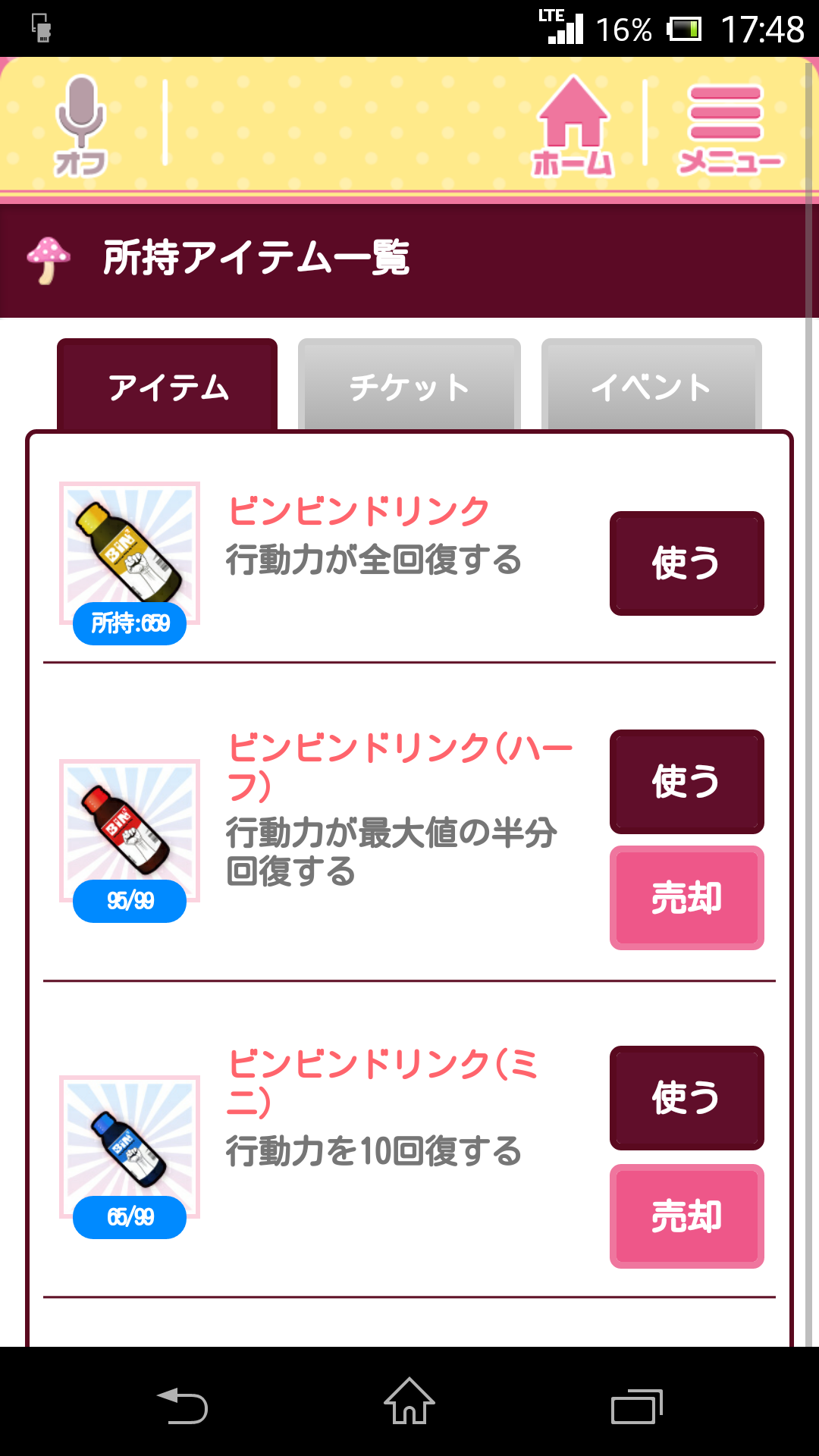Use the ビンビンドリンク(ハーフ) item
This screenshot has width=819, height=1456.
[x=686, y=782]
